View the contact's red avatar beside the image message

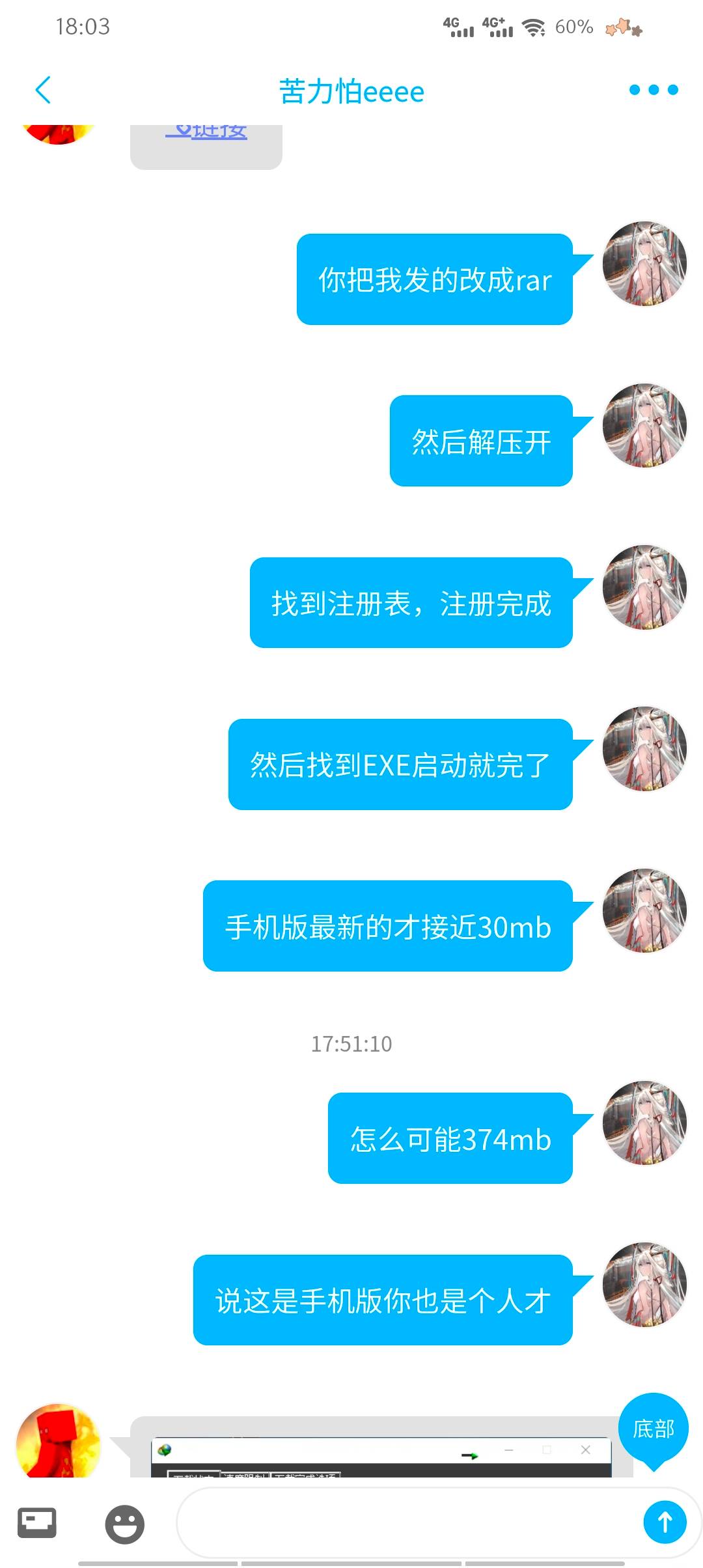pyautogui.click(x=58, y=1442)
